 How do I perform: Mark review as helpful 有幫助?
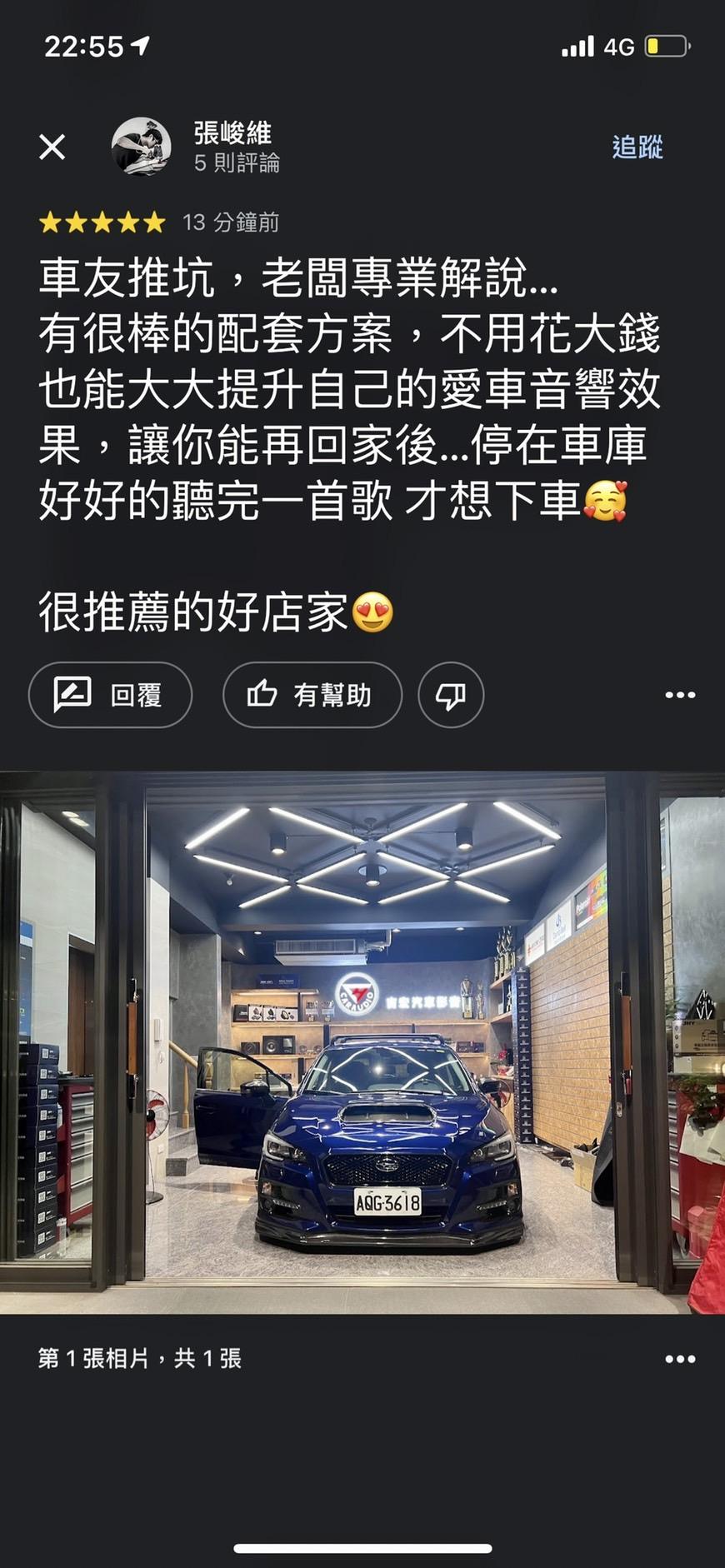click(x=312, y=695)
